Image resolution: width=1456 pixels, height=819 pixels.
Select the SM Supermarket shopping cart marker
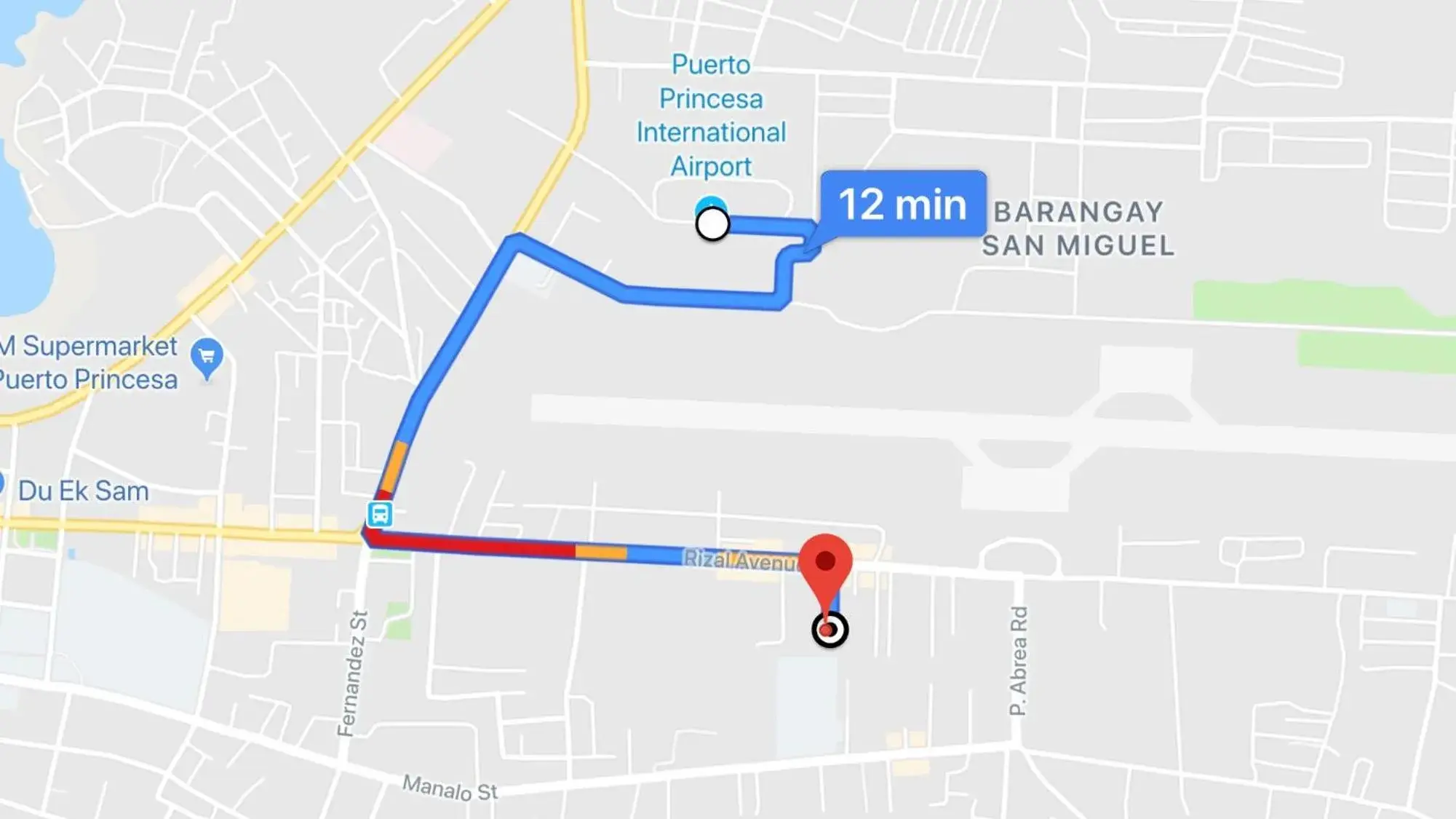coord(207,356)
